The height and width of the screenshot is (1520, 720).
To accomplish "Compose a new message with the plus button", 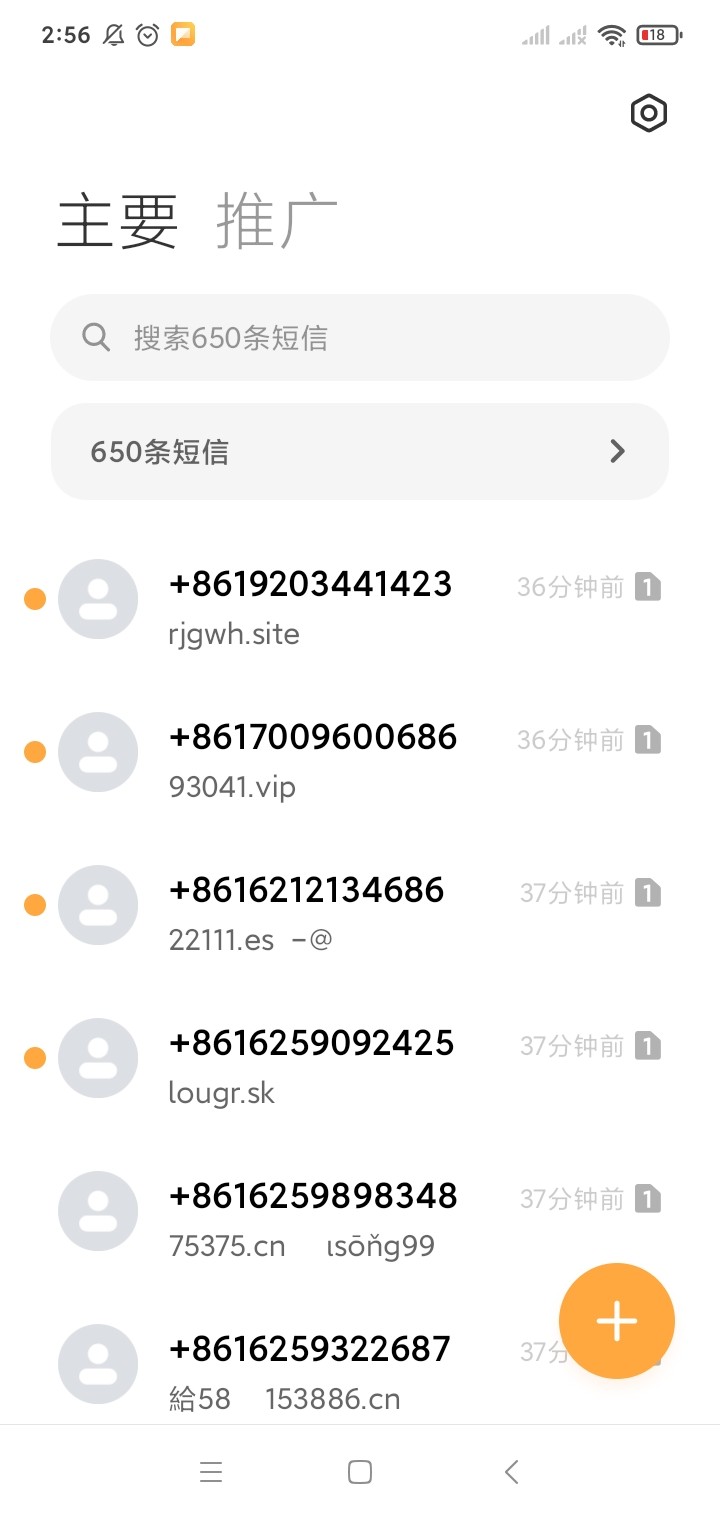I will click(x=616, y=1321).
